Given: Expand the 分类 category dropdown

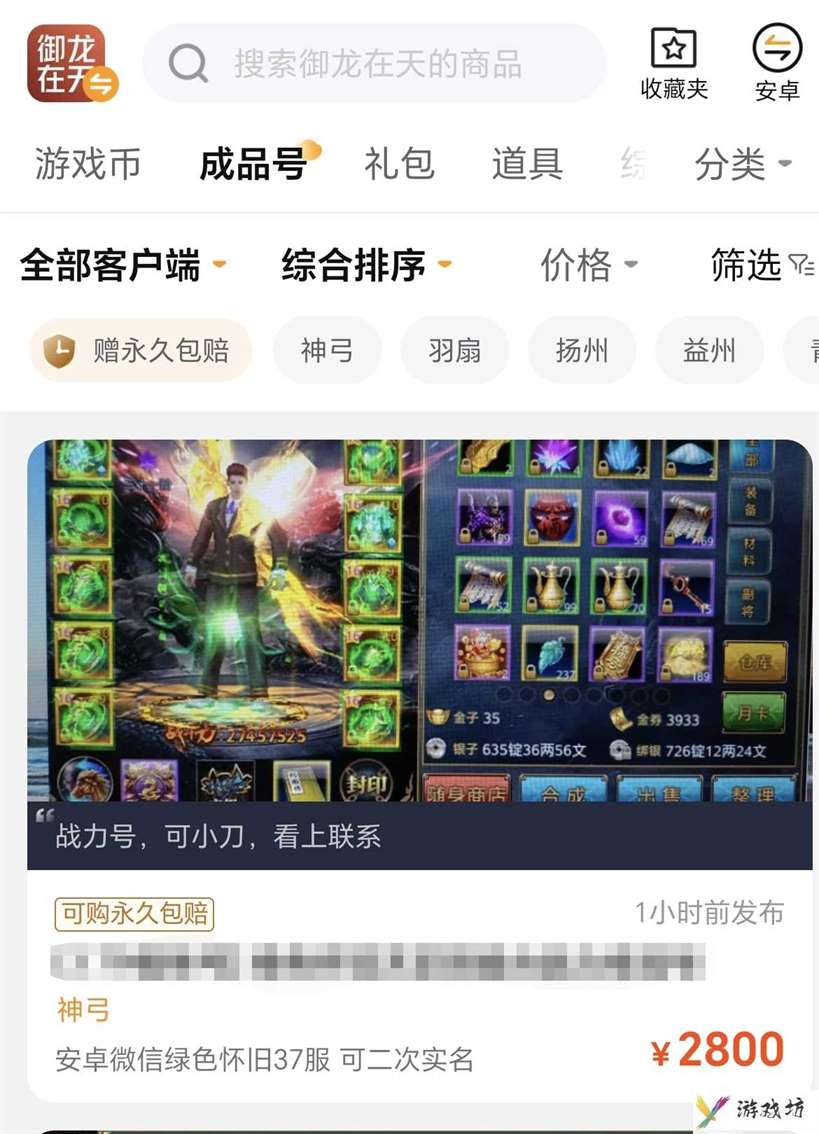Looking at the screenshot, I should click(743, 164).
